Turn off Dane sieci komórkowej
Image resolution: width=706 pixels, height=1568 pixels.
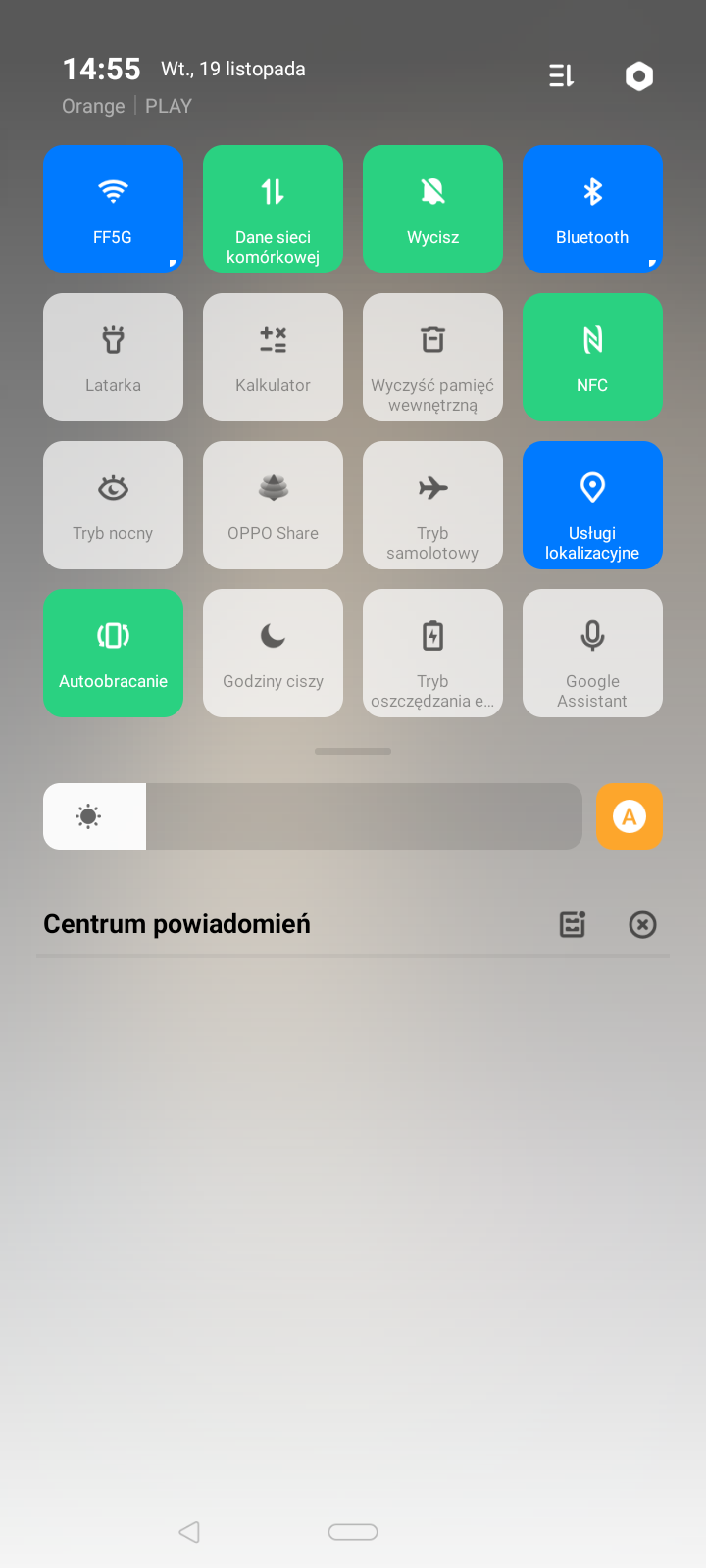point(274,209)
